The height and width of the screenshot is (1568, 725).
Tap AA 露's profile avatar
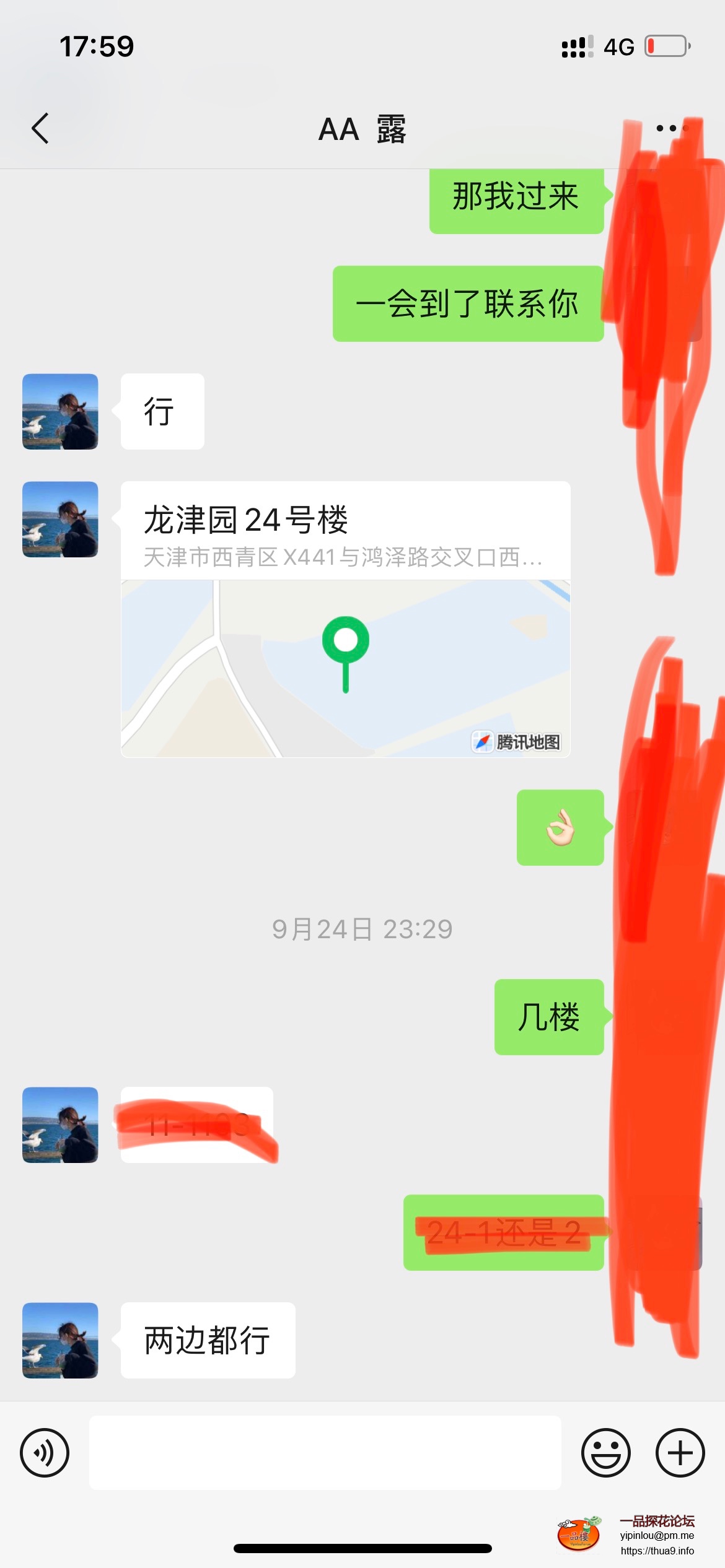pyautogui.click(x=59, y=412)
